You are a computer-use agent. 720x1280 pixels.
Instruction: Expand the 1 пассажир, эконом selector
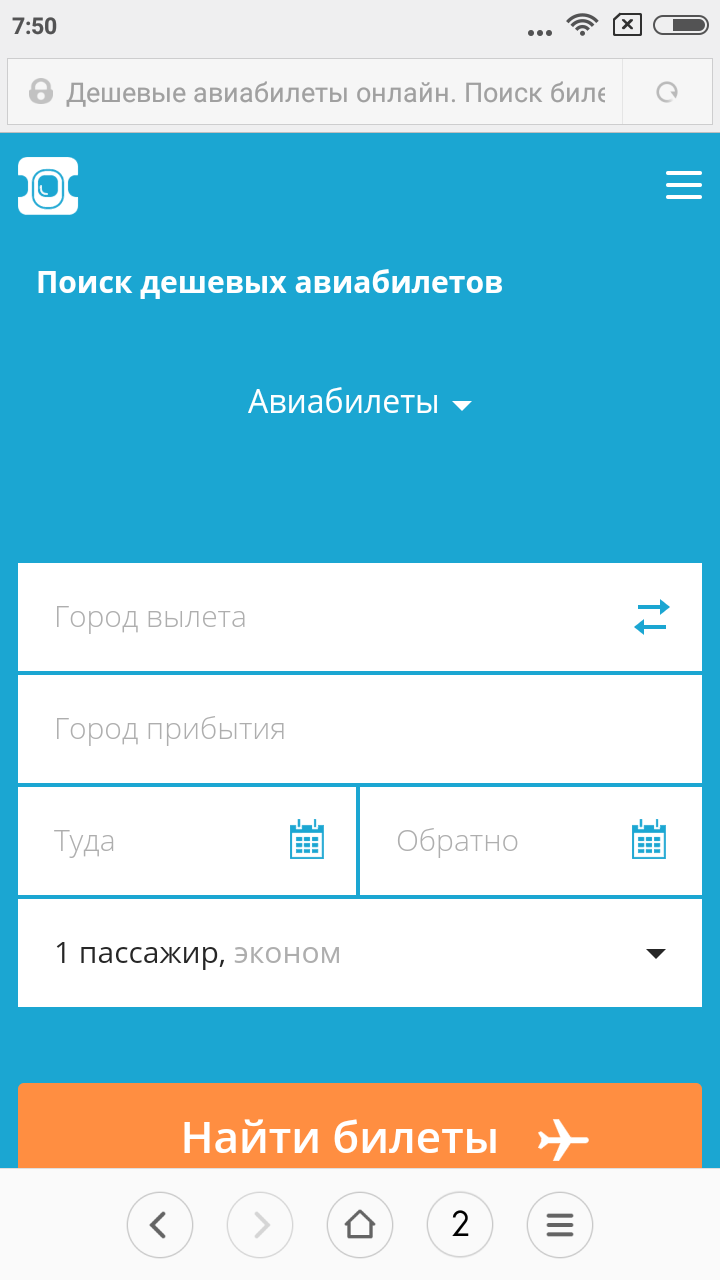pos(360,953)
